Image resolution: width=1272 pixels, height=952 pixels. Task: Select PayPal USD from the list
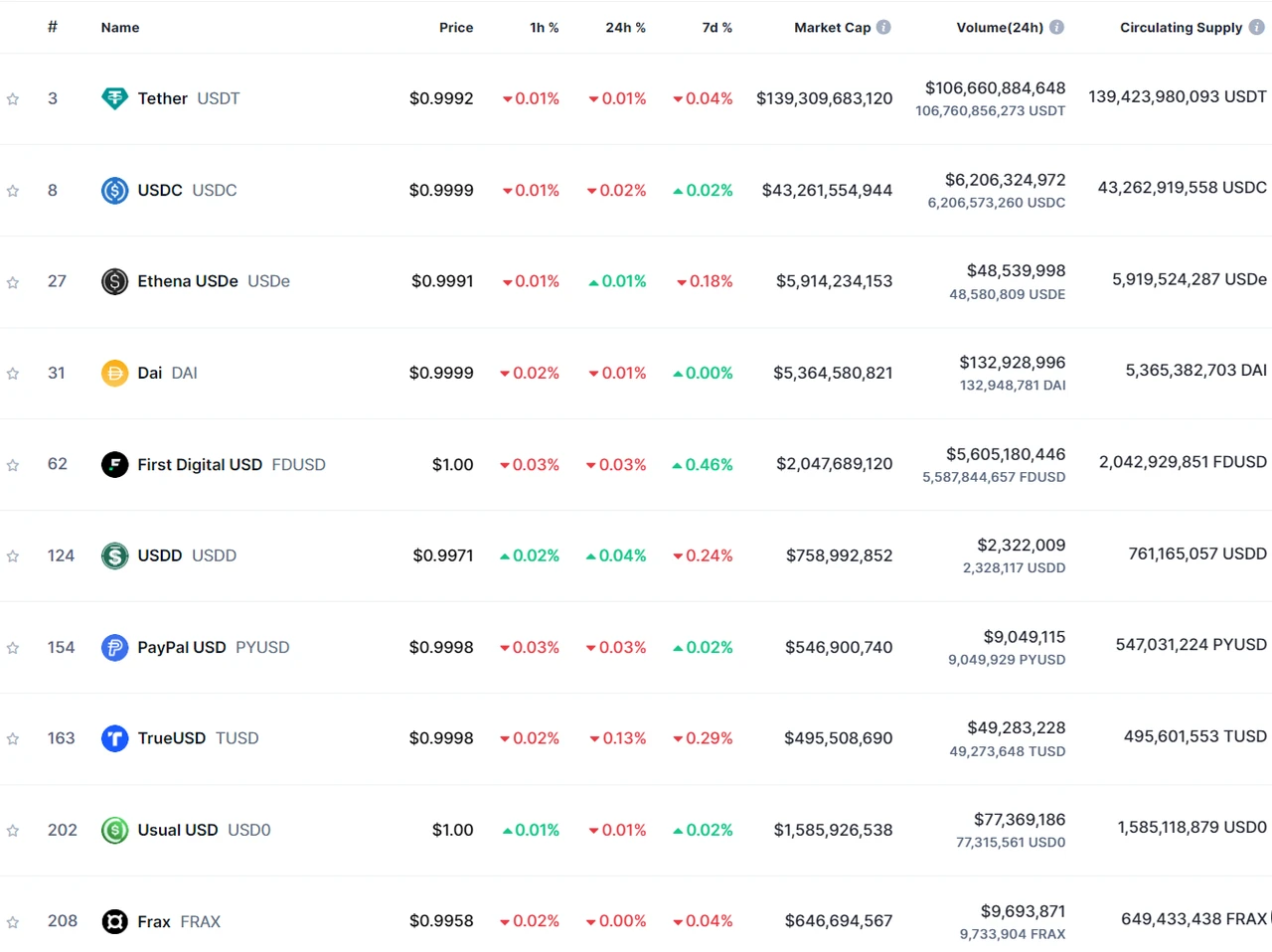(182, 647)
